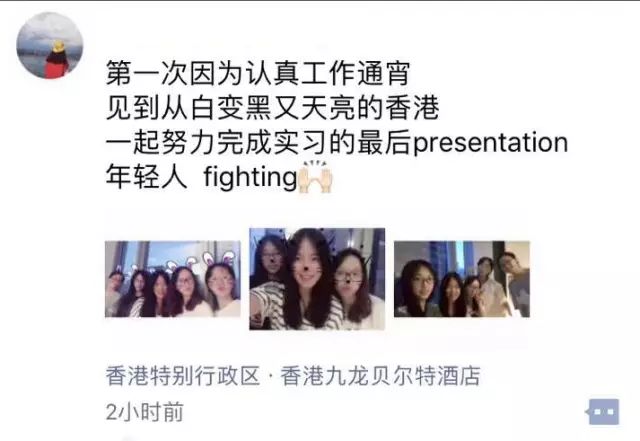Open the middle selfie with cat filters

317,279
